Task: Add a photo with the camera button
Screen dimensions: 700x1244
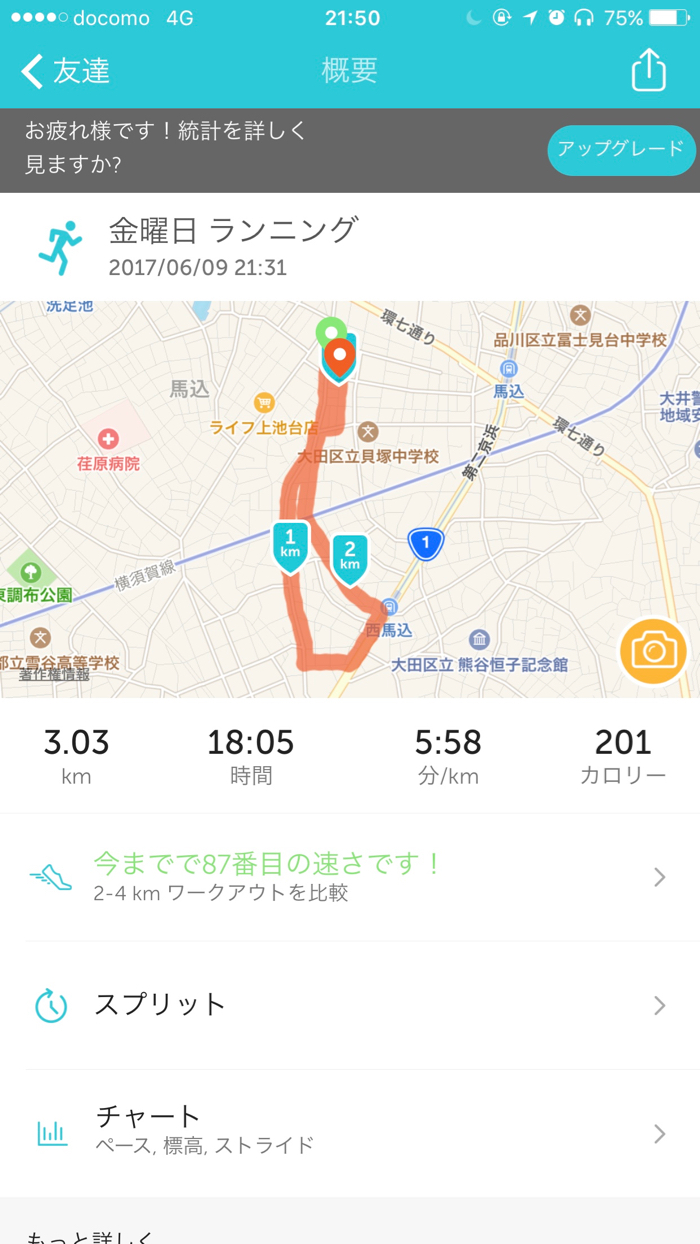Action: coord(653,652)
